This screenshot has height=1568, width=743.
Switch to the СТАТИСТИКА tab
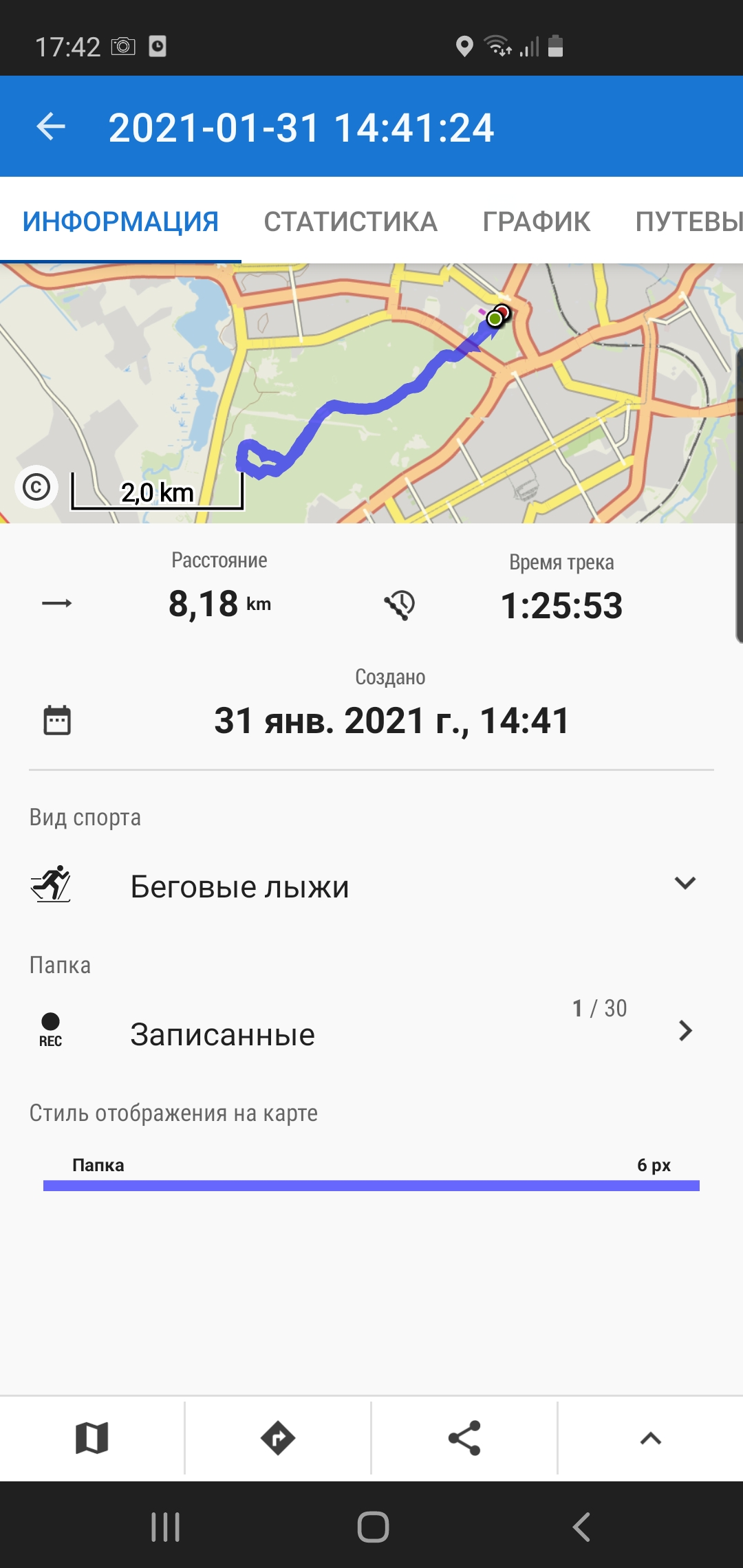pyautogui.click(x=350, y=221)
